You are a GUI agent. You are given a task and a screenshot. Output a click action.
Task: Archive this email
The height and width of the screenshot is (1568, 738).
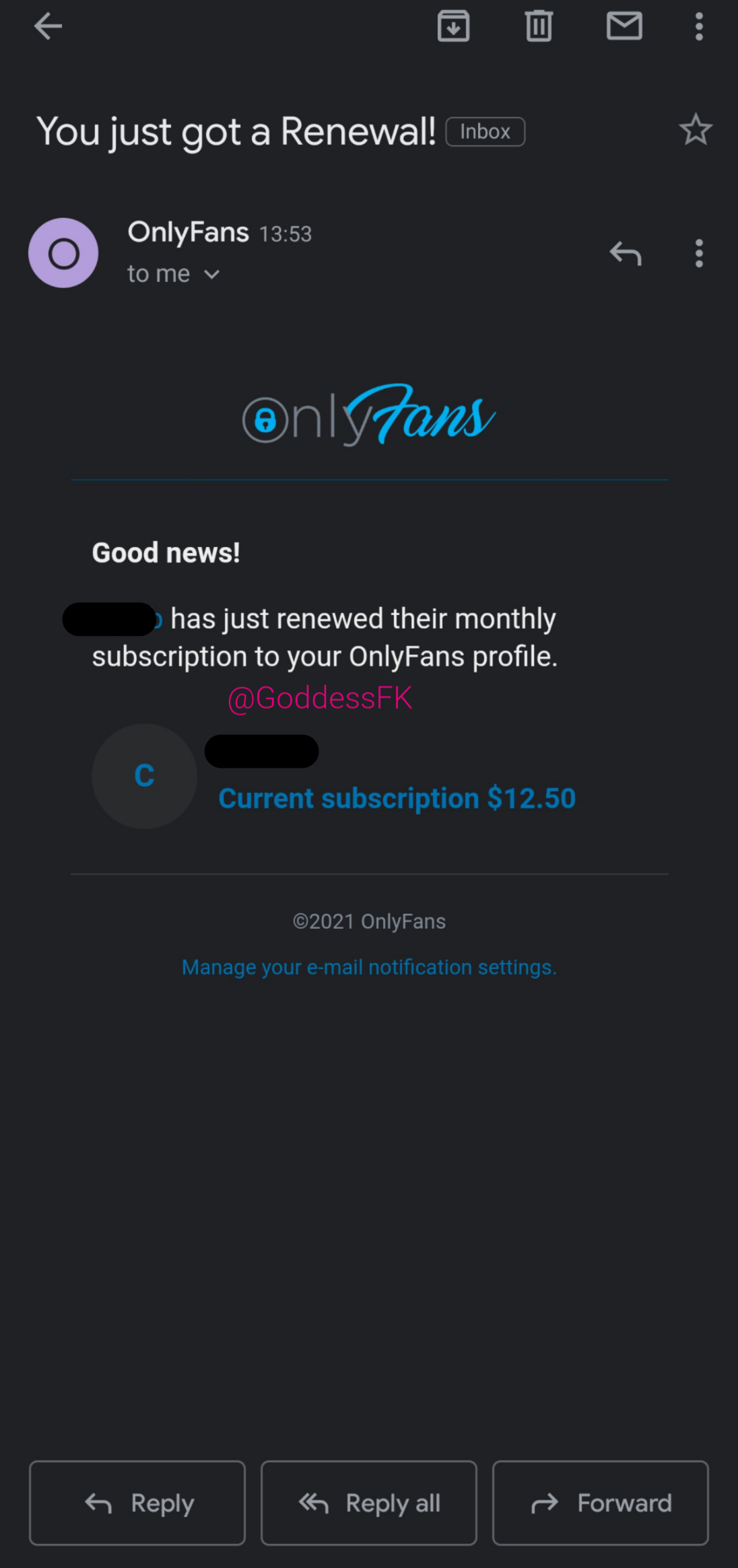453,26
